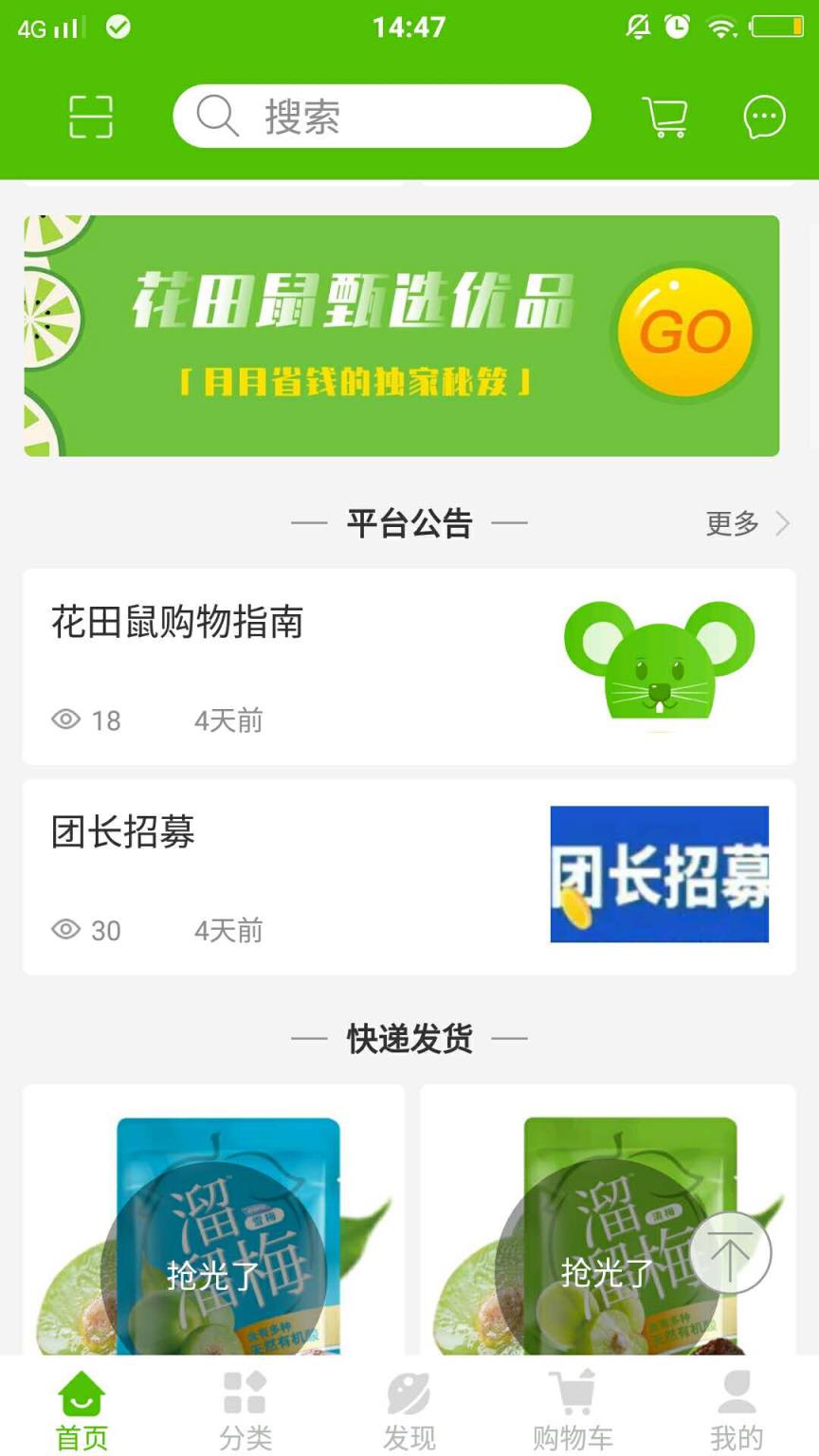Open the QR code scanner icon
The width and height of the screenshot is (819, 1456).
tap(91, 117)
